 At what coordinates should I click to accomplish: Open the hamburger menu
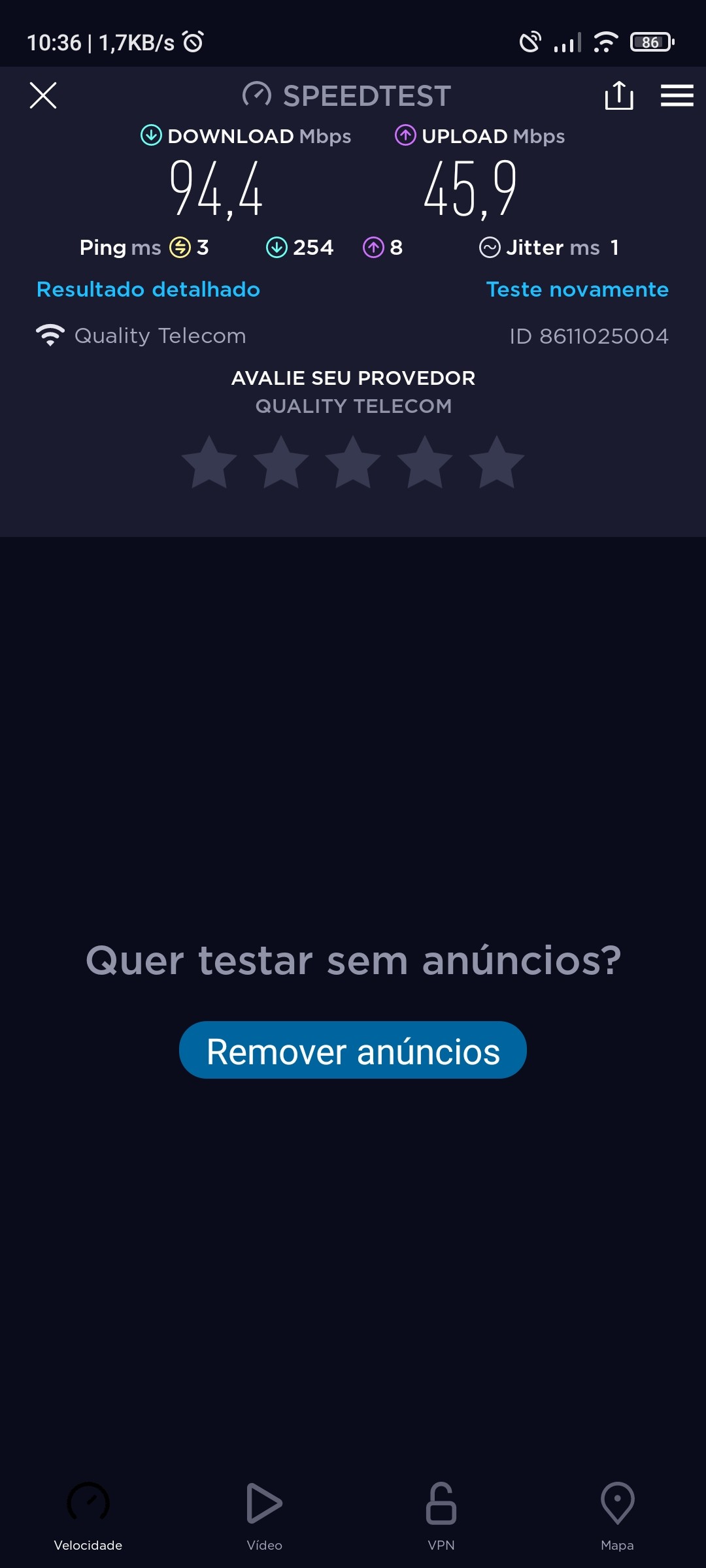point(677,95)
